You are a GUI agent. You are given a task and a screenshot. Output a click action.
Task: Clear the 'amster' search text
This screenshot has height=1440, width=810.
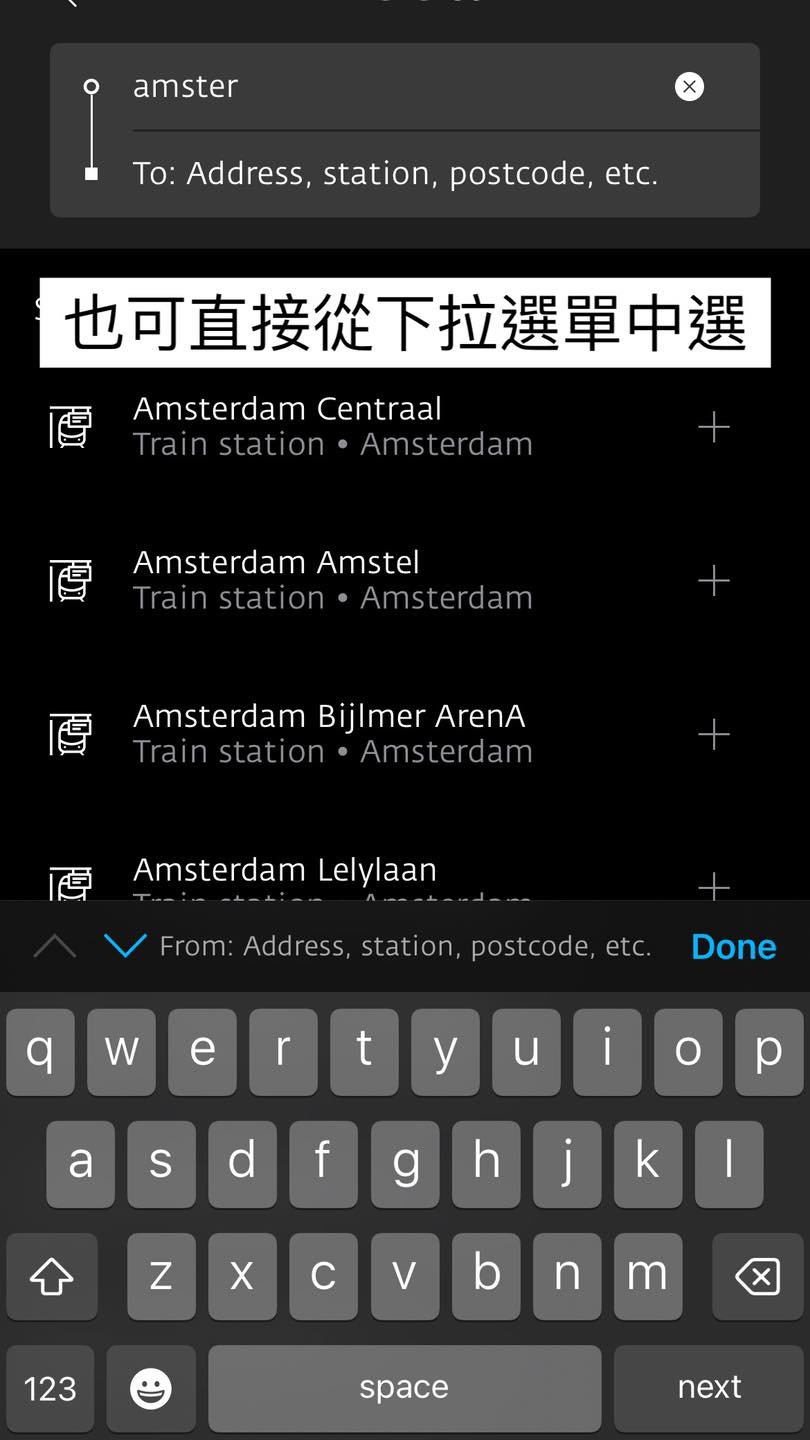pos(689,87)
